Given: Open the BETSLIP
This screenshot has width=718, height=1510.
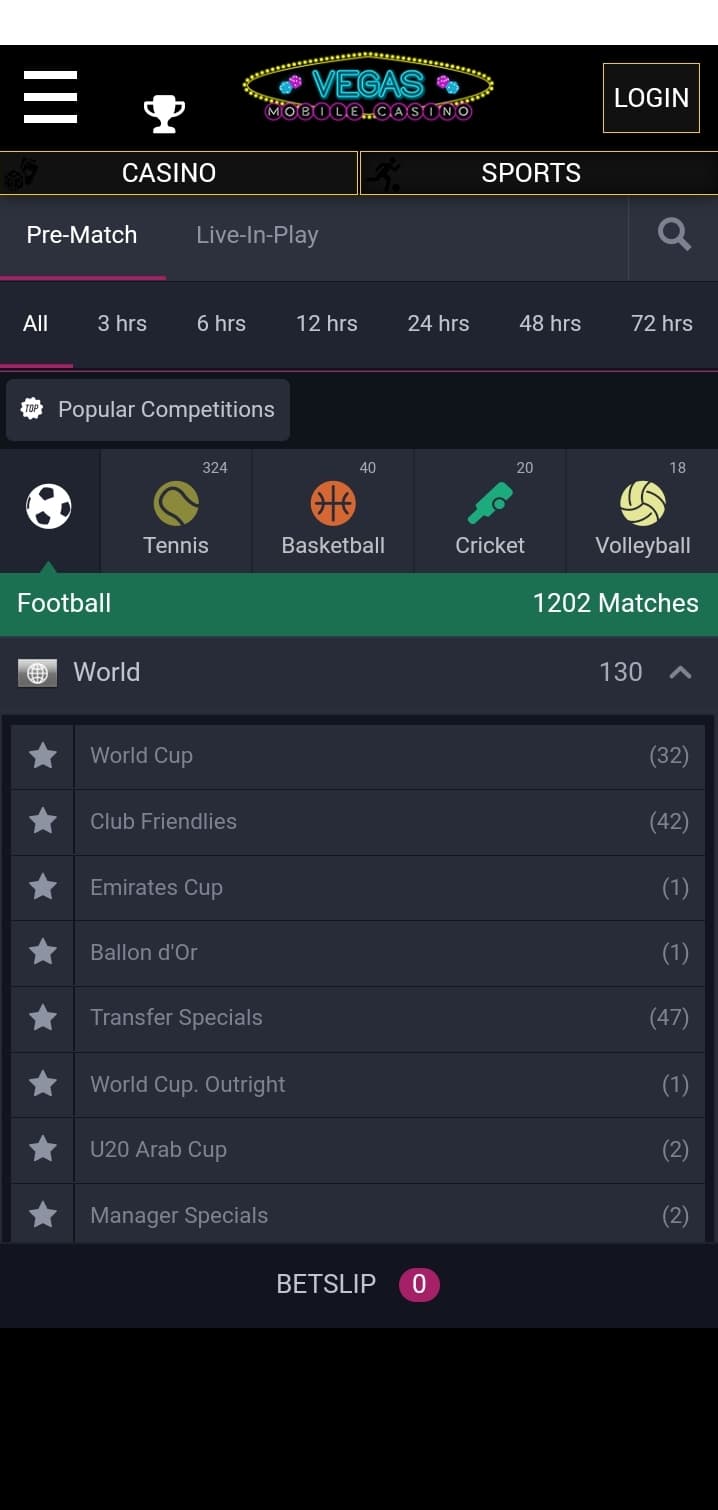Looking at the screenshot, I should pos(358,1284).
